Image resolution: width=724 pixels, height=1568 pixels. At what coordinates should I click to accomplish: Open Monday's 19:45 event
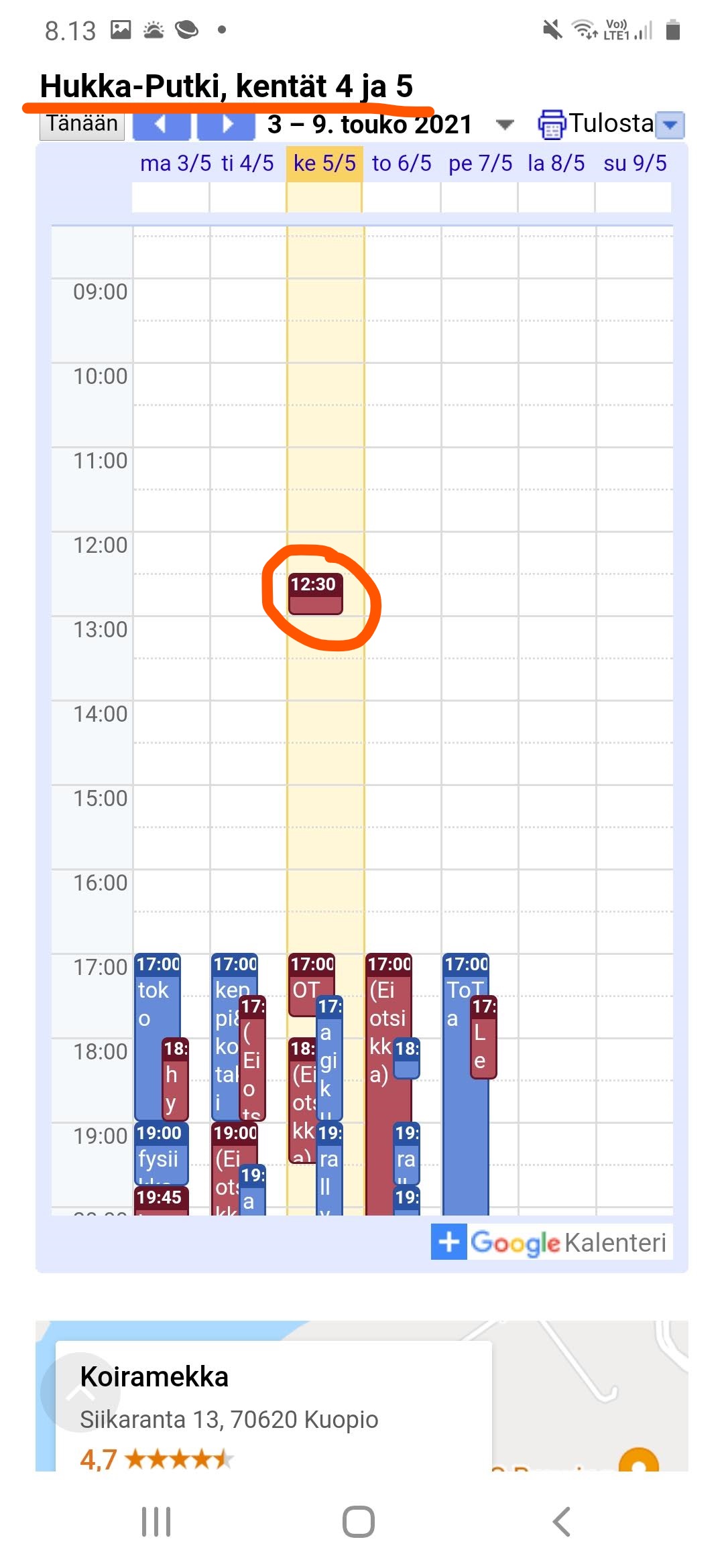point(161,1200)
